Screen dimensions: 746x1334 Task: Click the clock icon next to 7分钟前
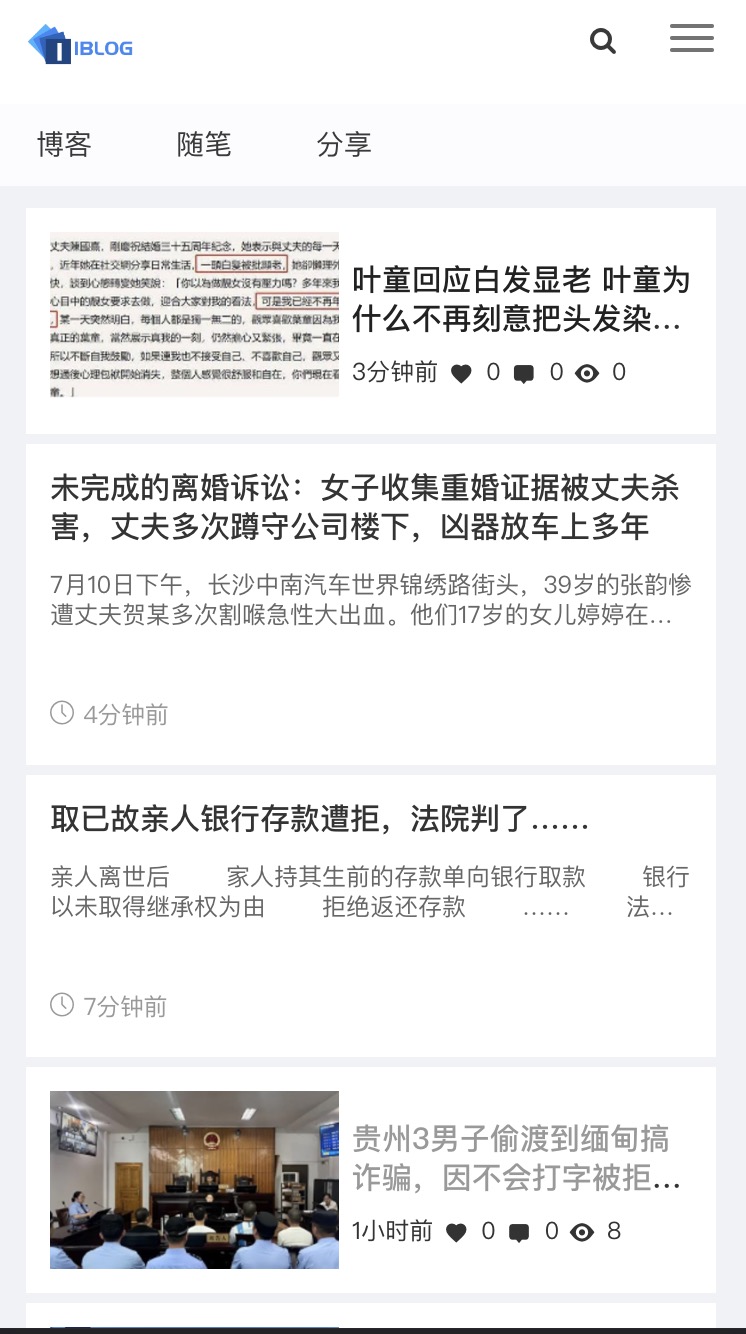coord(62,1004)
